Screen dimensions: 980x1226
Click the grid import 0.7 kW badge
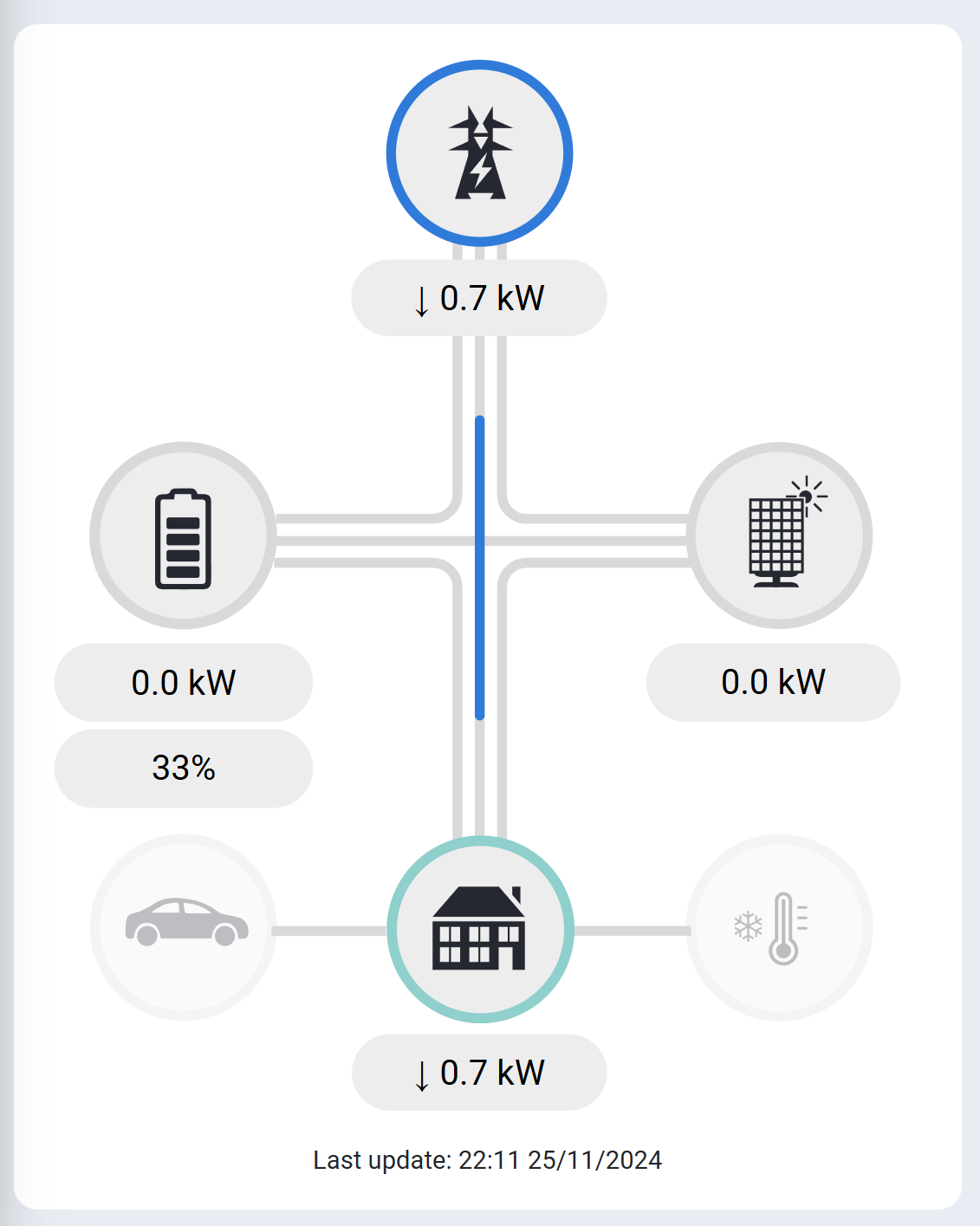tap(478, 298)
